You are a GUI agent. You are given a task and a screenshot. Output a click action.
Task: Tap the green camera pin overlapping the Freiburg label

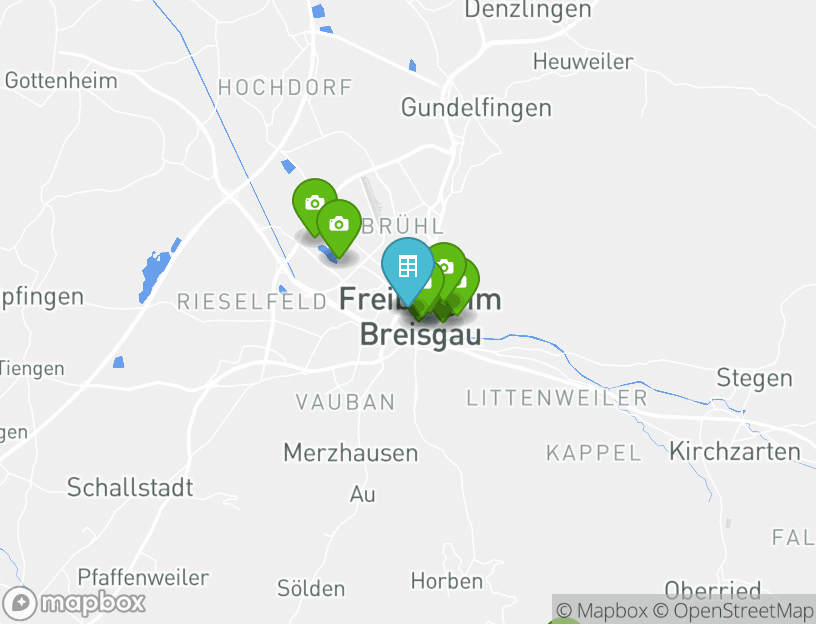click(x=446, y=267)
